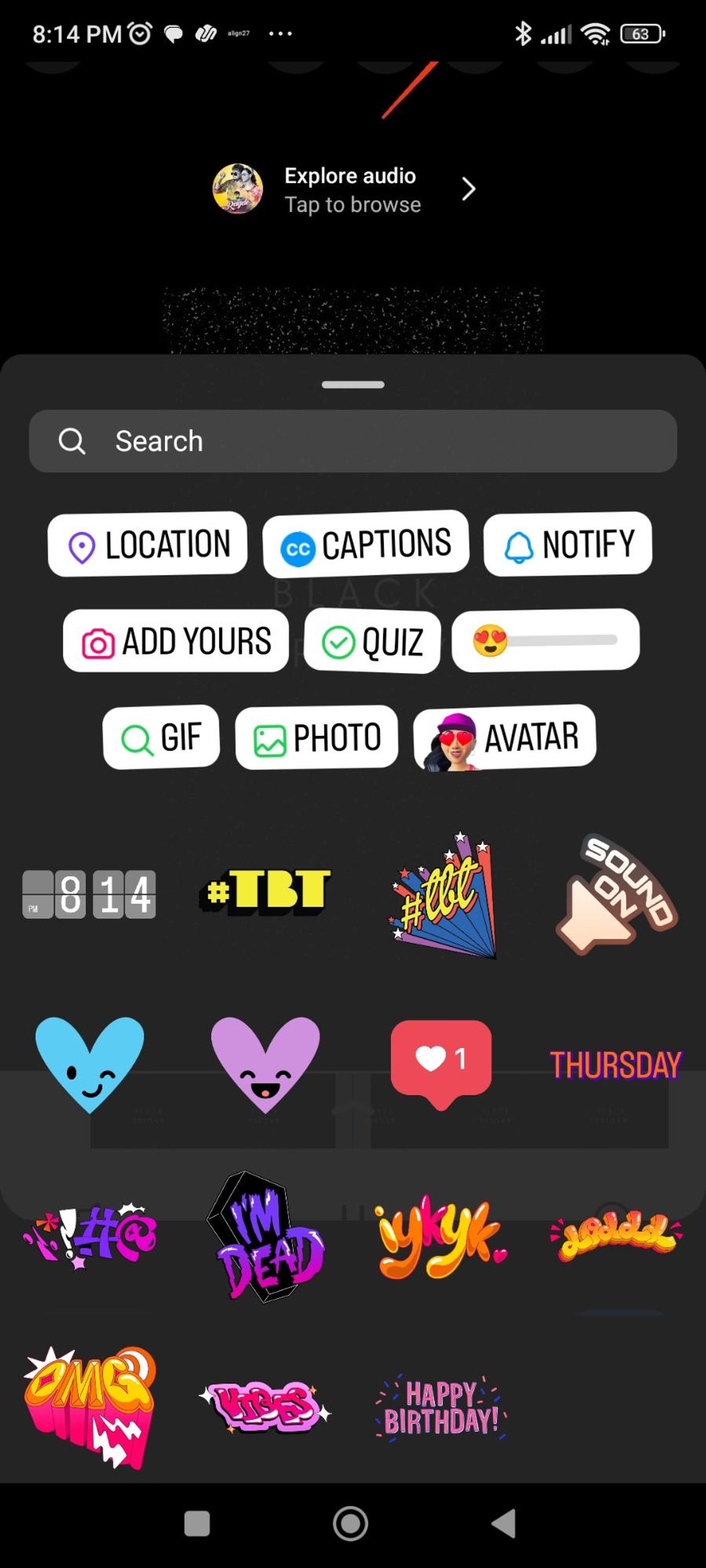Add the emoji slider sticker
This screenshot has height=1568, width=706.
pos(545,640)
